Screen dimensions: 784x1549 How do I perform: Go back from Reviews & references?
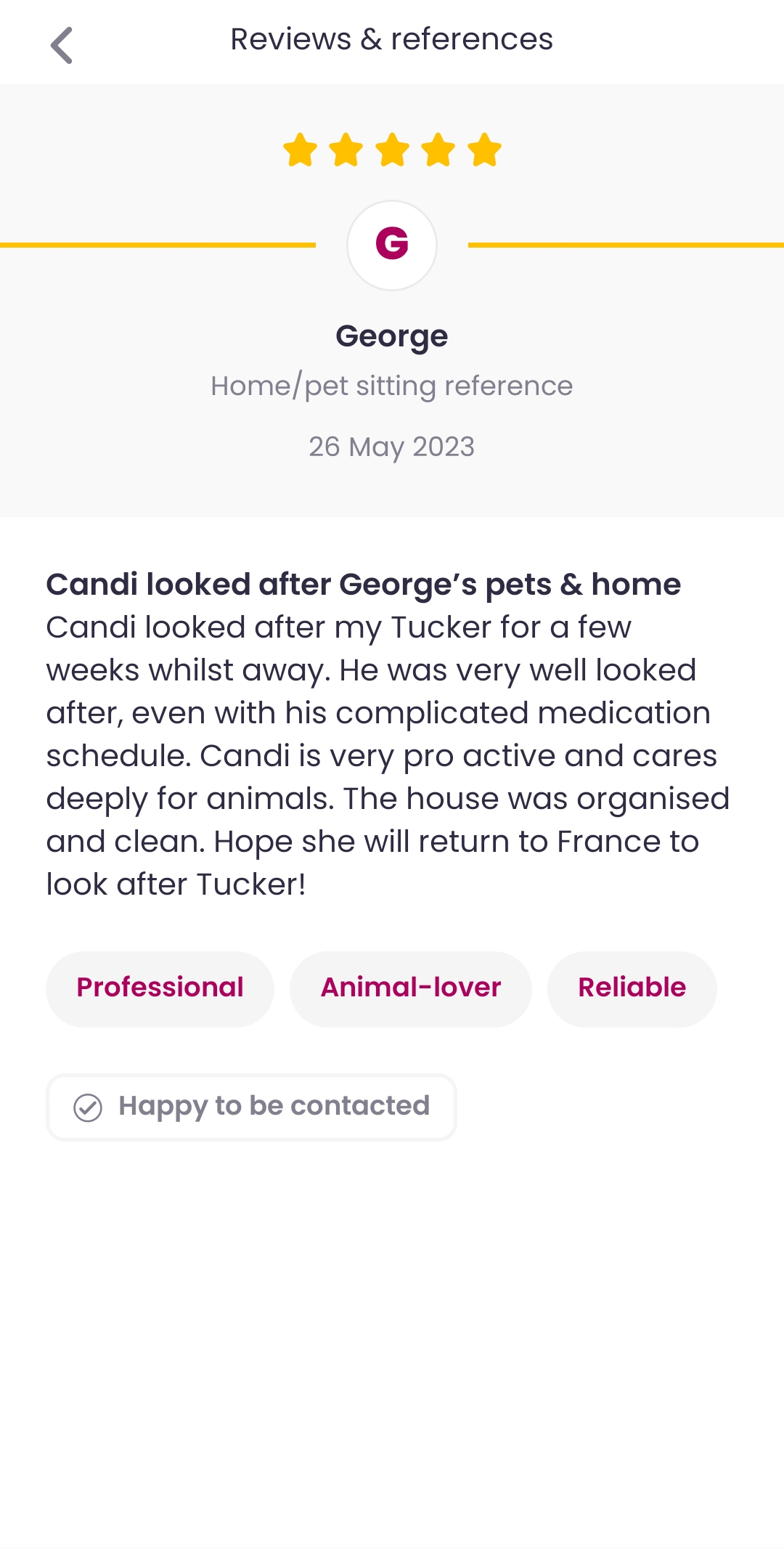pos(62,45)
